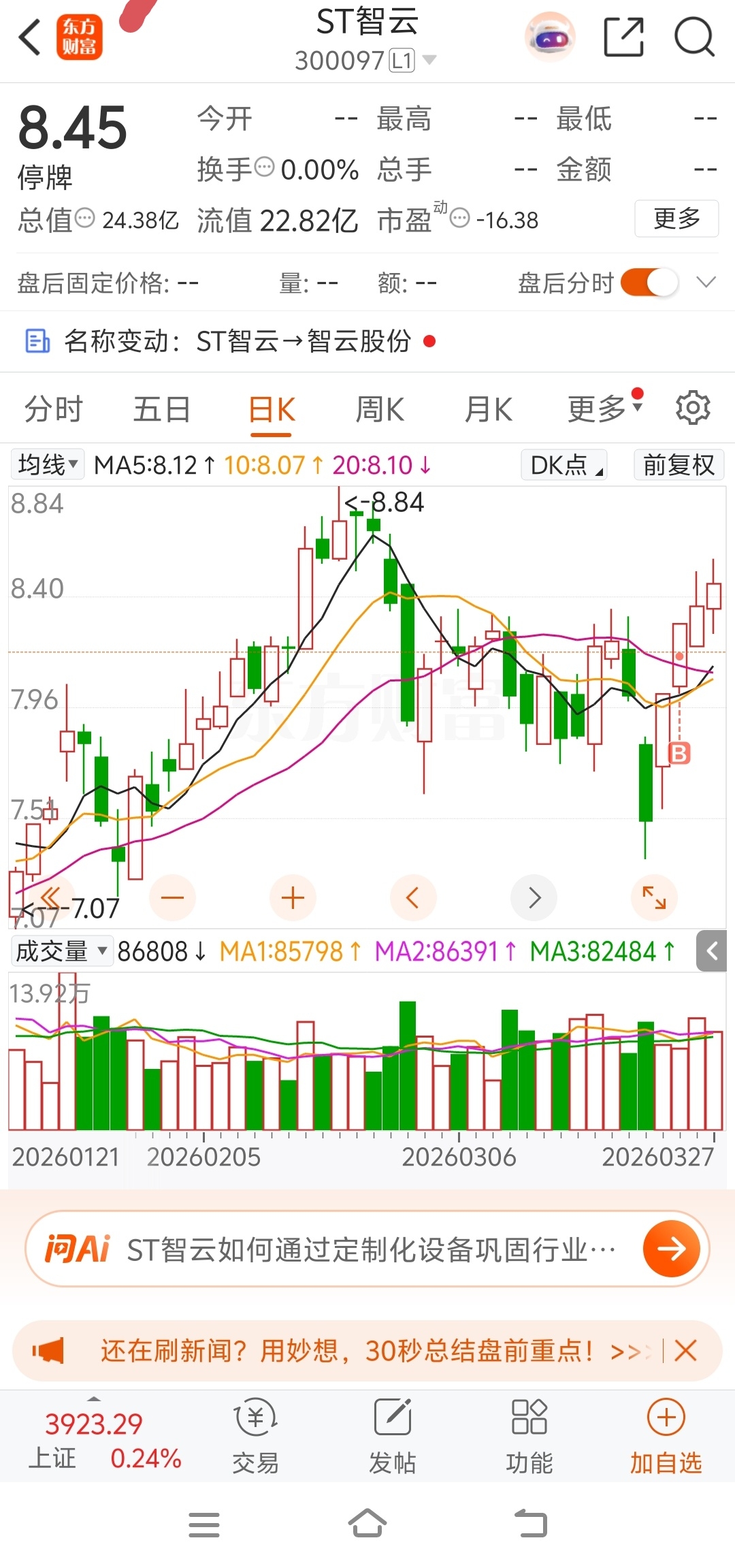The image size is (735, 1568).
Task: Open the 均线 indicator dropdown
Action: click(x=48, y=465)
